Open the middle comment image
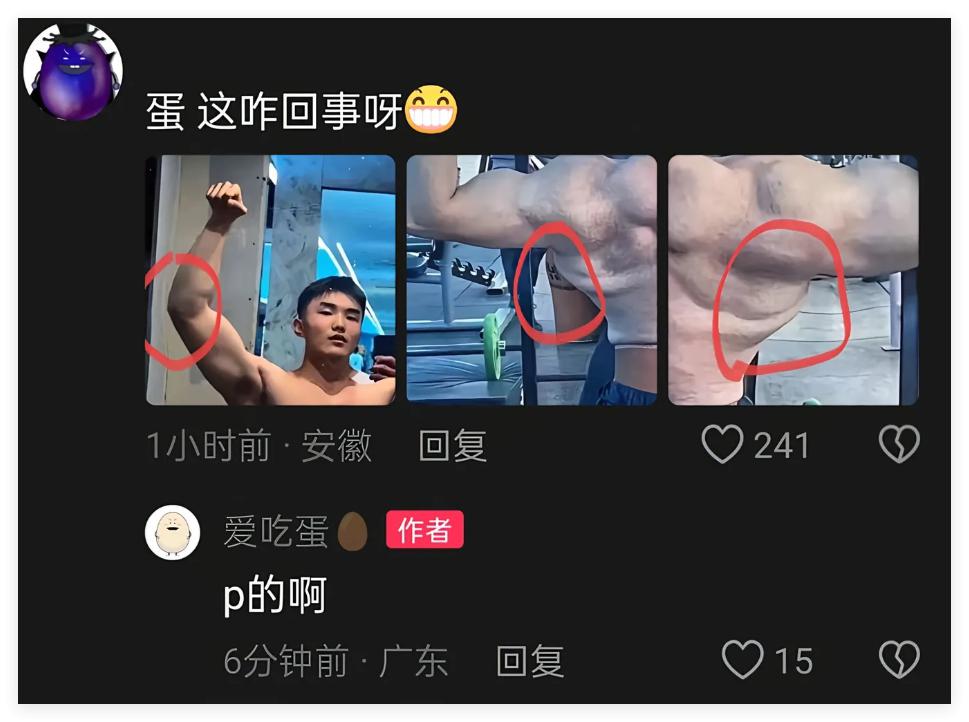 (x=531, y=280)
